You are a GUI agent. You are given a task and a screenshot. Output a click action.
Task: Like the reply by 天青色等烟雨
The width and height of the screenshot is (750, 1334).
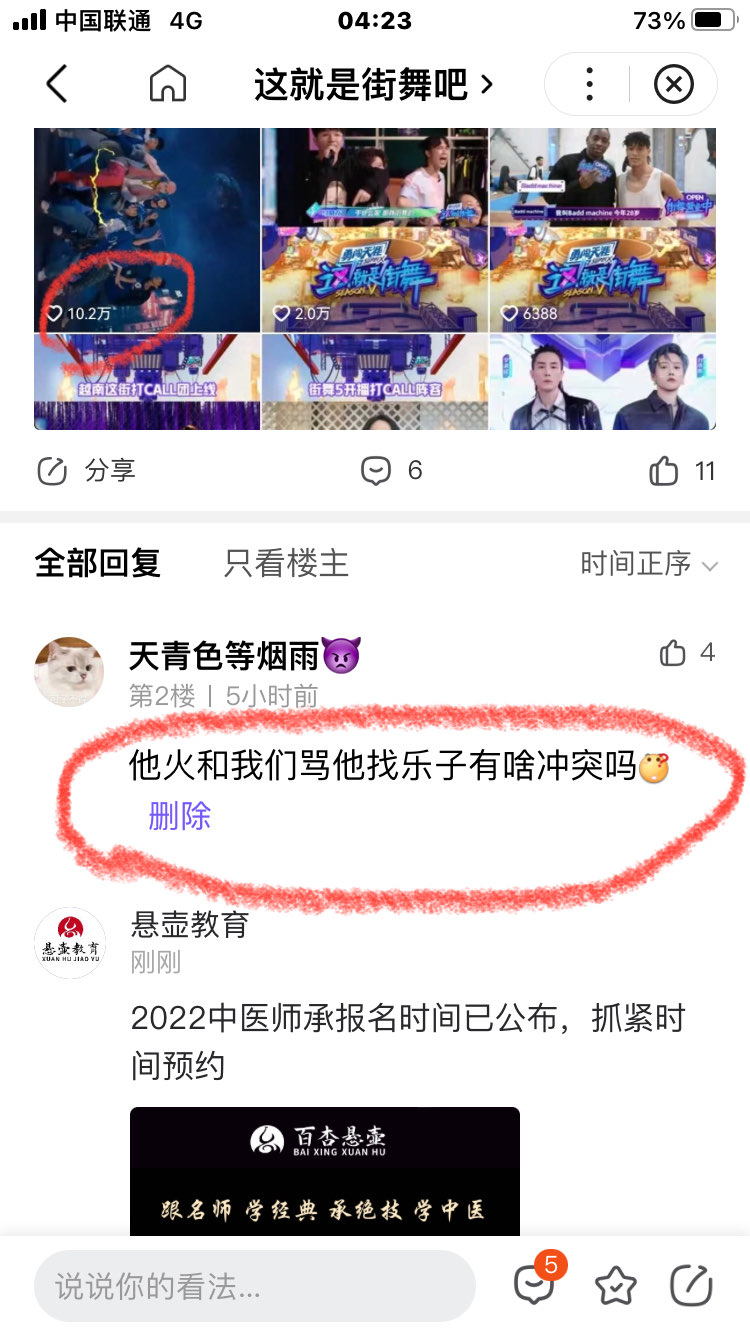tap(686, 654)
